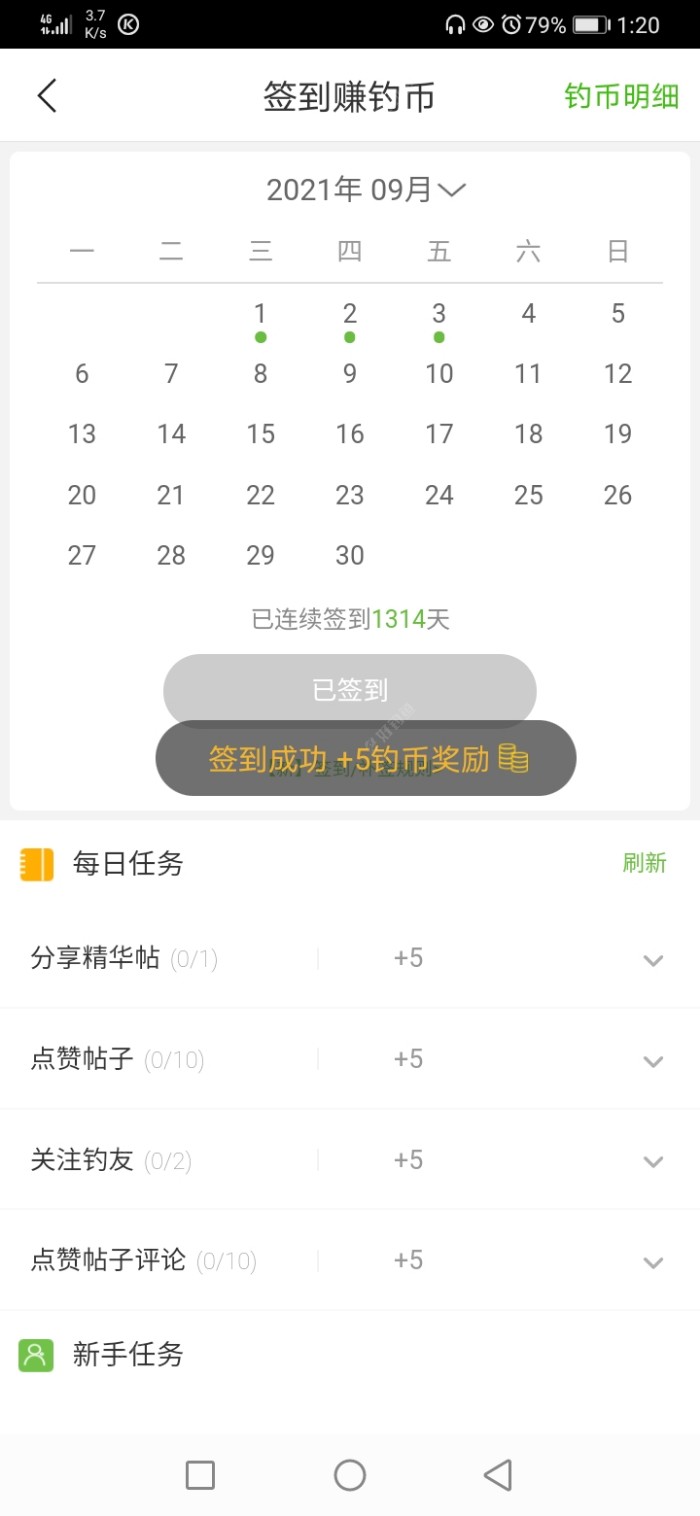The width and height of the screenshot is (700, 1516).
Task: Expand the 关注钓友 task row
Action: pyautogui.click(x=653, y=1161)
